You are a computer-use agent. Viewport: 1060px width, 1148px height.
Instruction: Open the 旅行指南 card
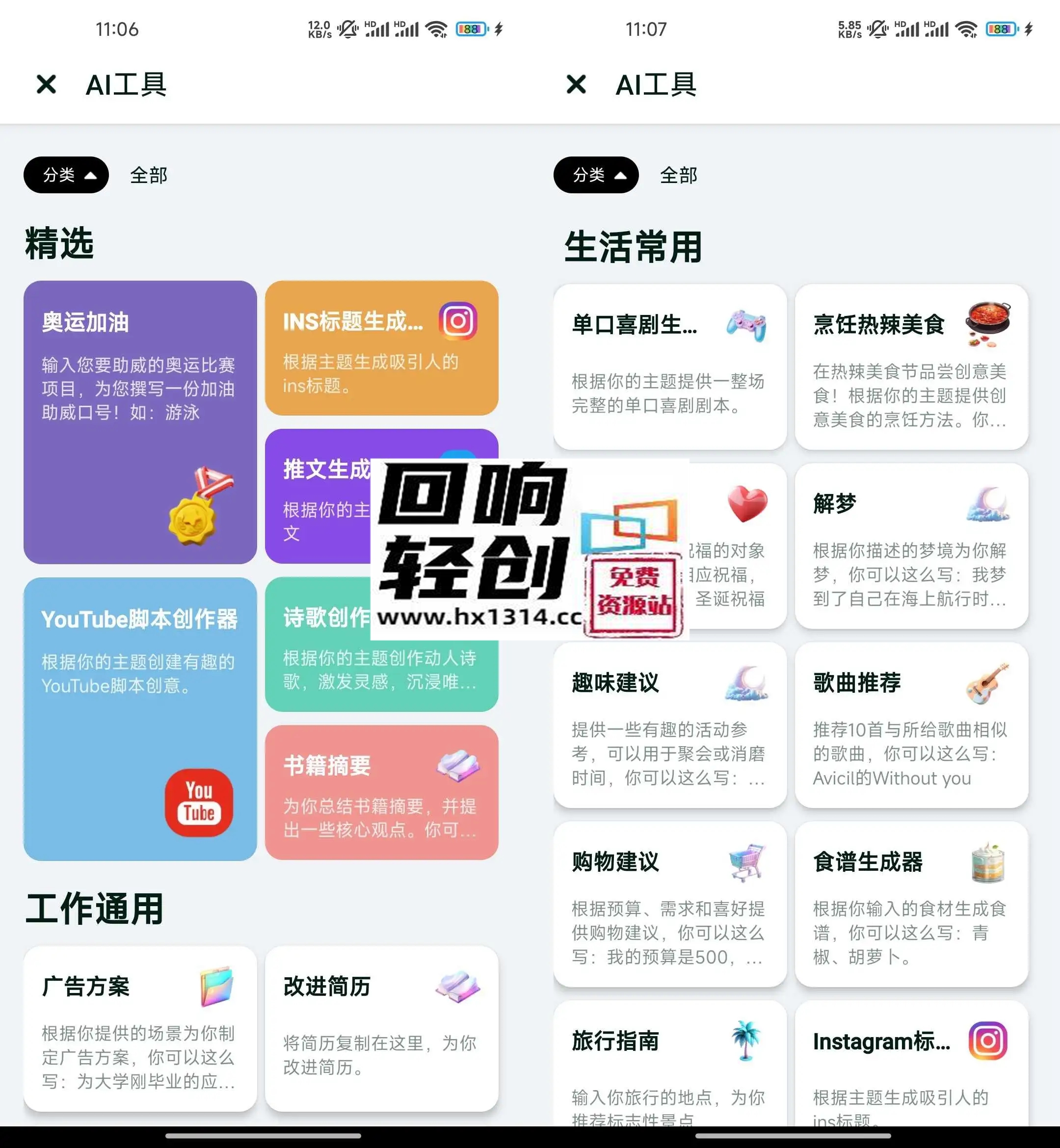669,1067
